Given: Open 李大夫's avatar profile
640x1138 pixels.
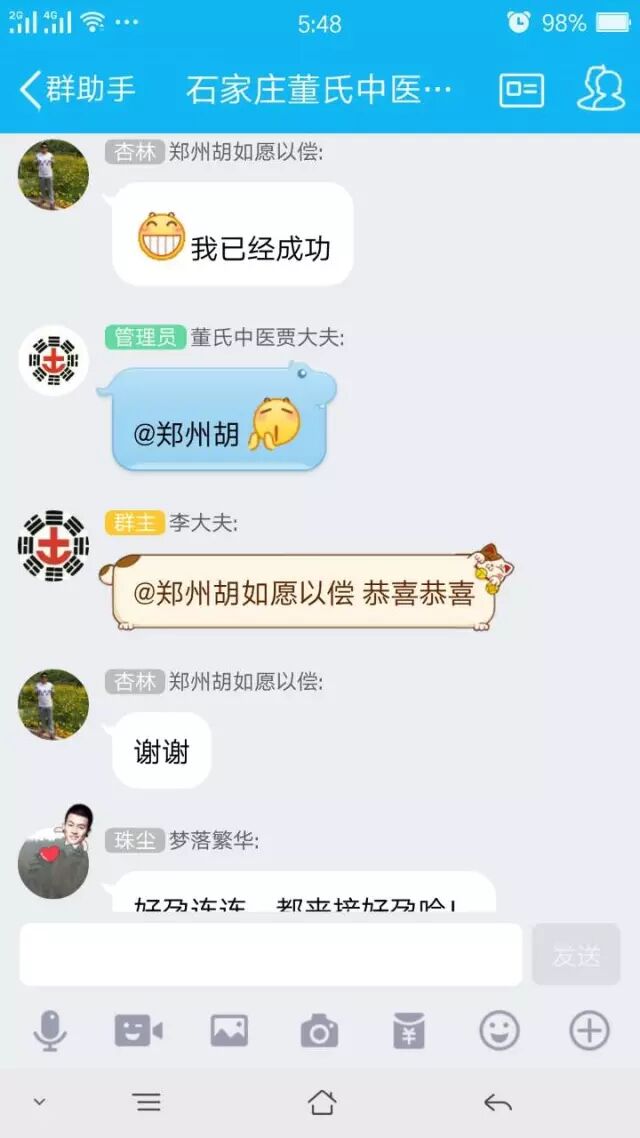Looking at the screenshot, I should pyautogui.click(x=53, y=547).
